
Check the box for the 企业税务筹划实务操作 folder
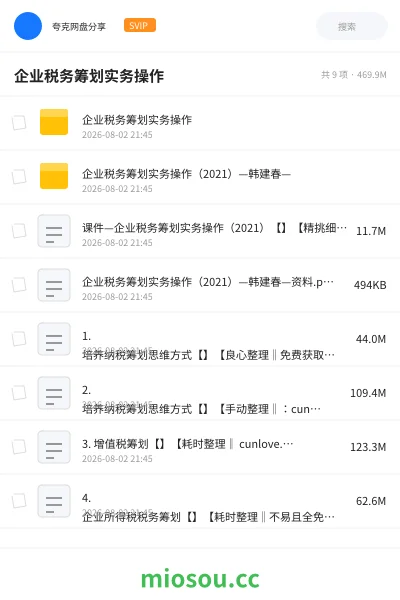click(19, 123)
